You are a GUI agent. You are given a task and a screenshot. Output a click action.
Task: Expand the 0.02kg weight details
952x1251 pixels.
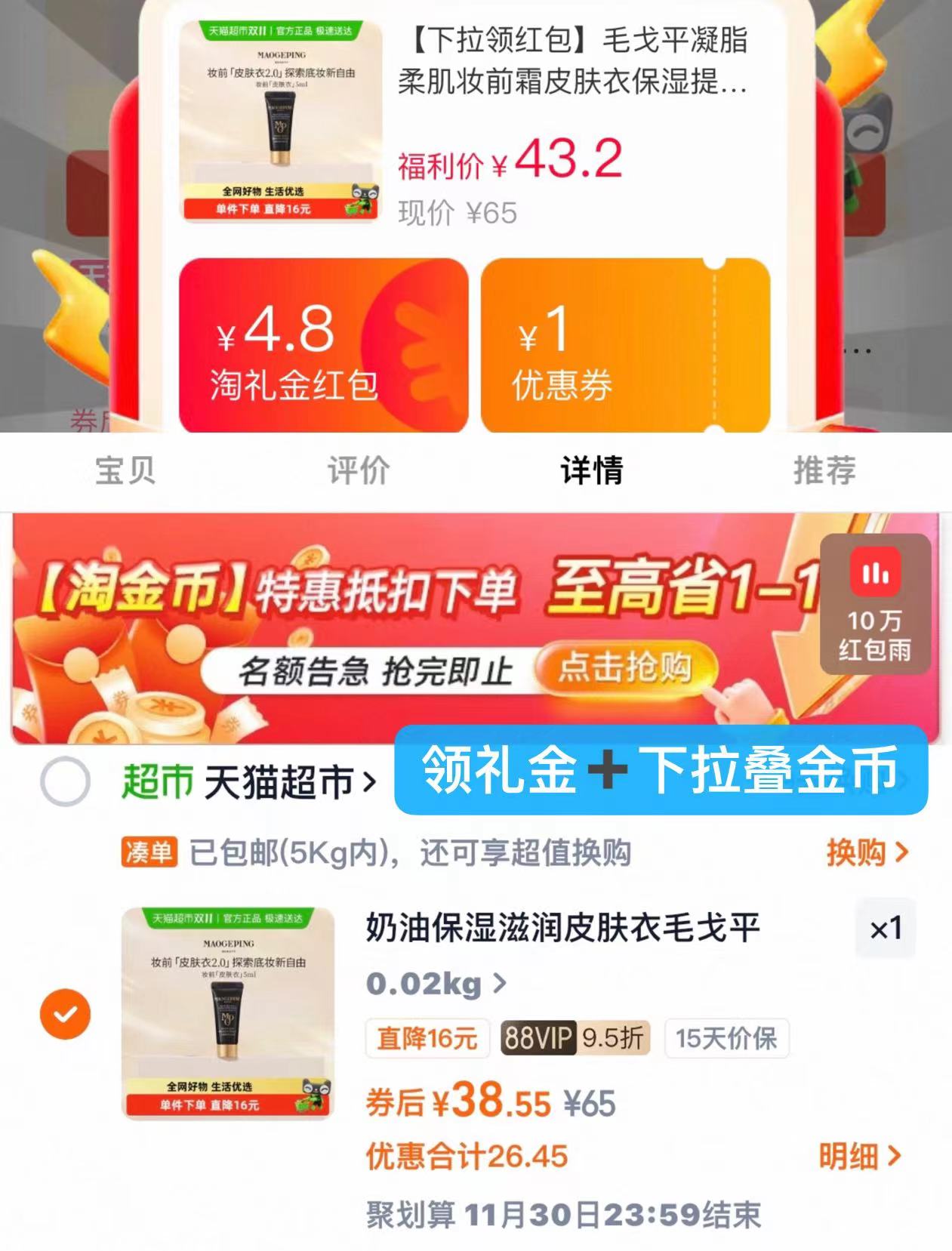[x=434, y=983]
